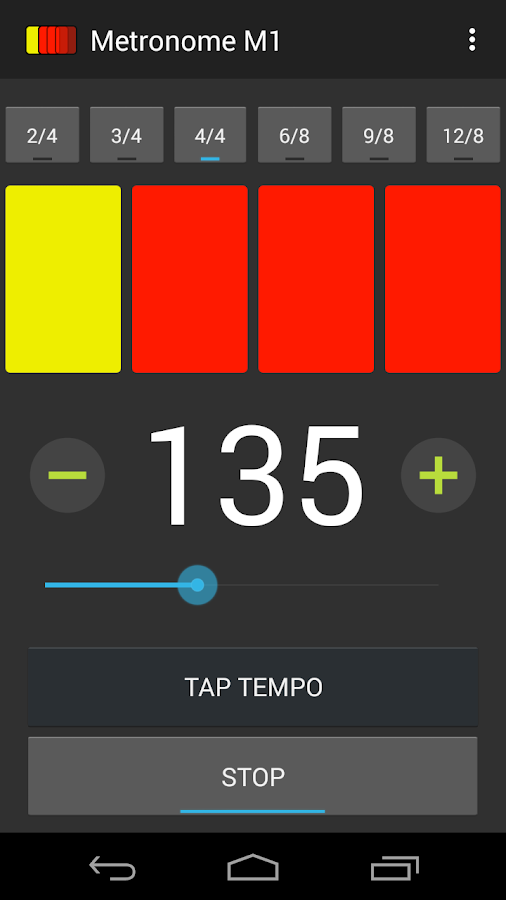Select the 3/4 time signature
506x900 pixels.
click(x=127, y=135)
